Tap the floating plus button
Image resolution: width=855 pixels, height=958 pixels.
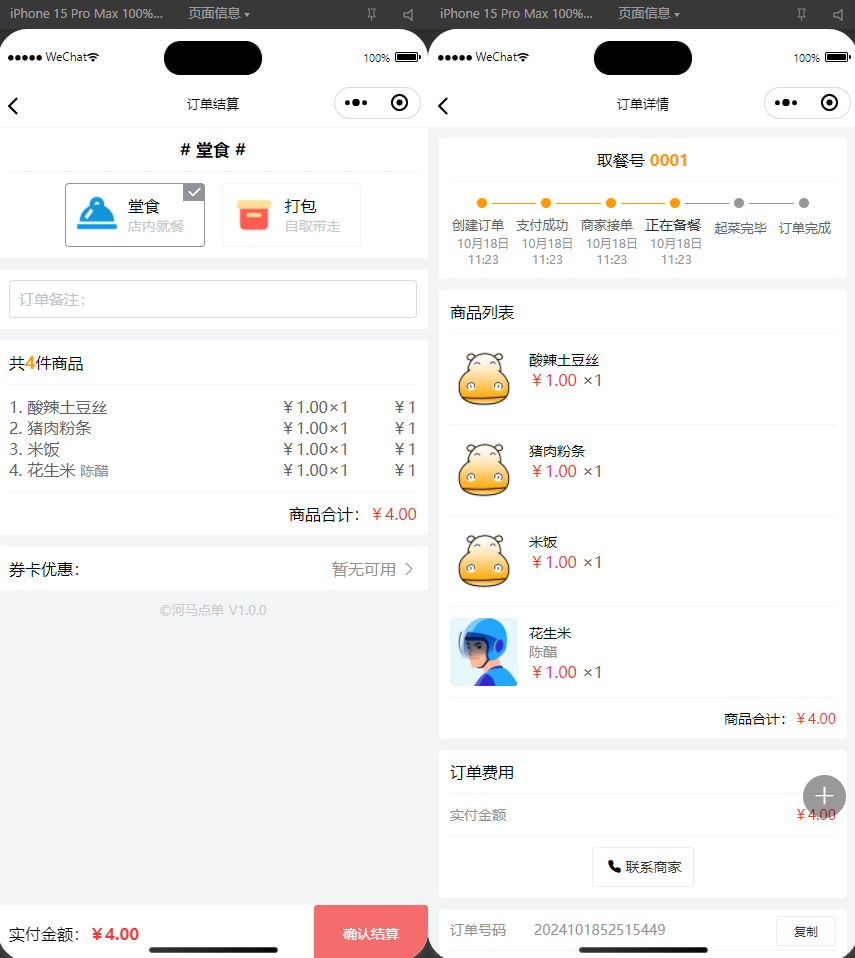824,796
